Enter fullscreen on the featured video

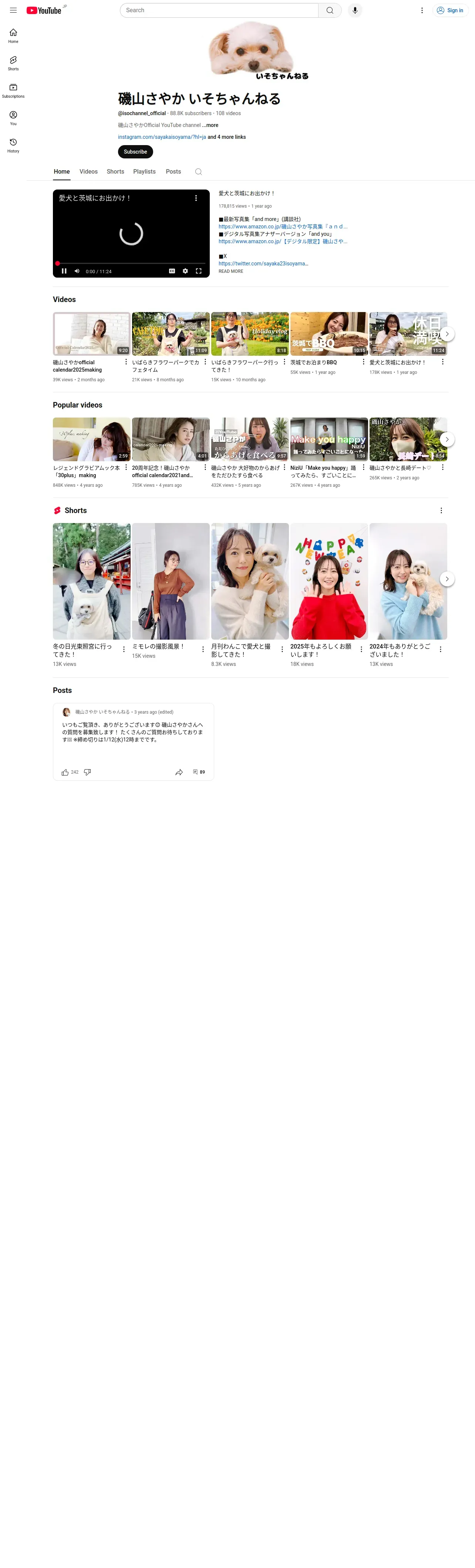[198, 271]
